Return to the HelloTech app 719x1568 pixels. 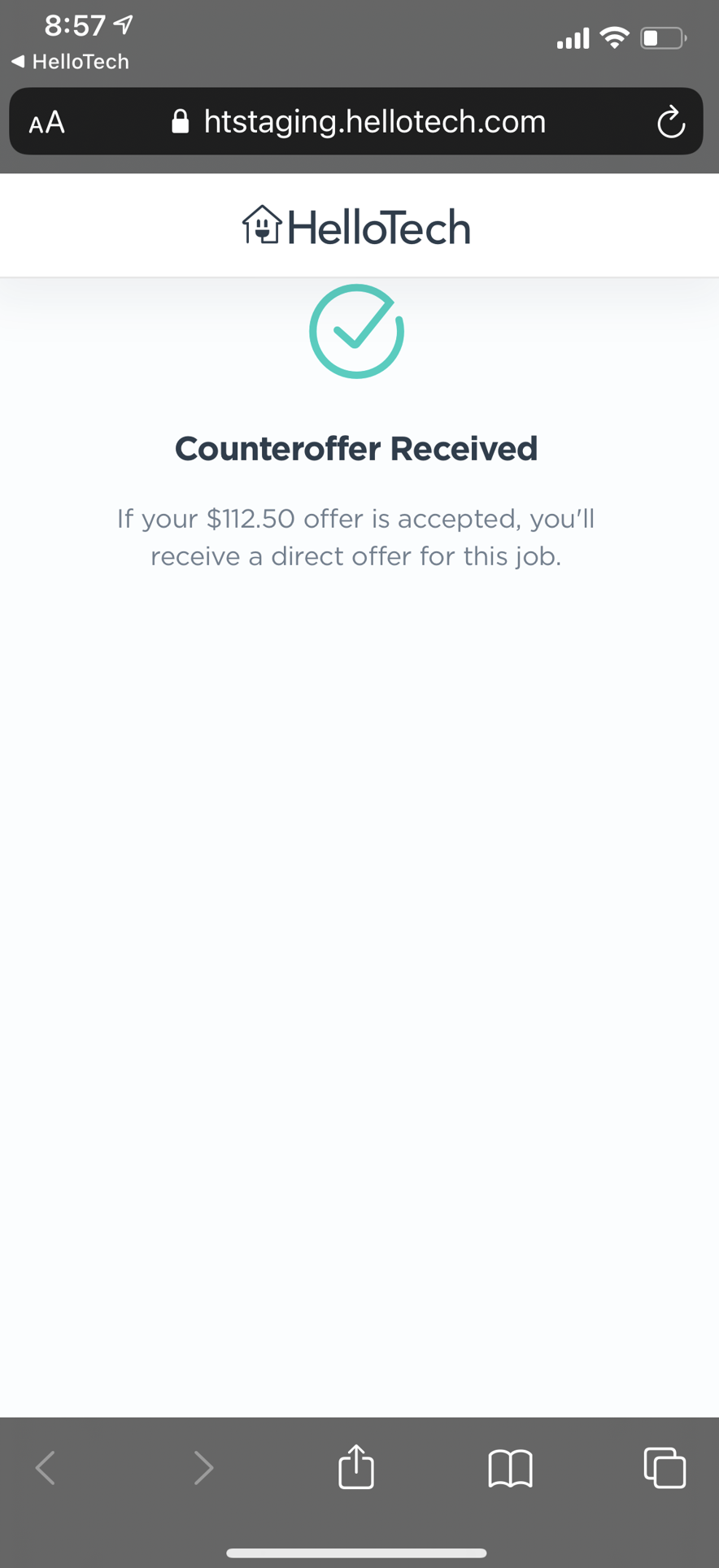pos(70,62)
